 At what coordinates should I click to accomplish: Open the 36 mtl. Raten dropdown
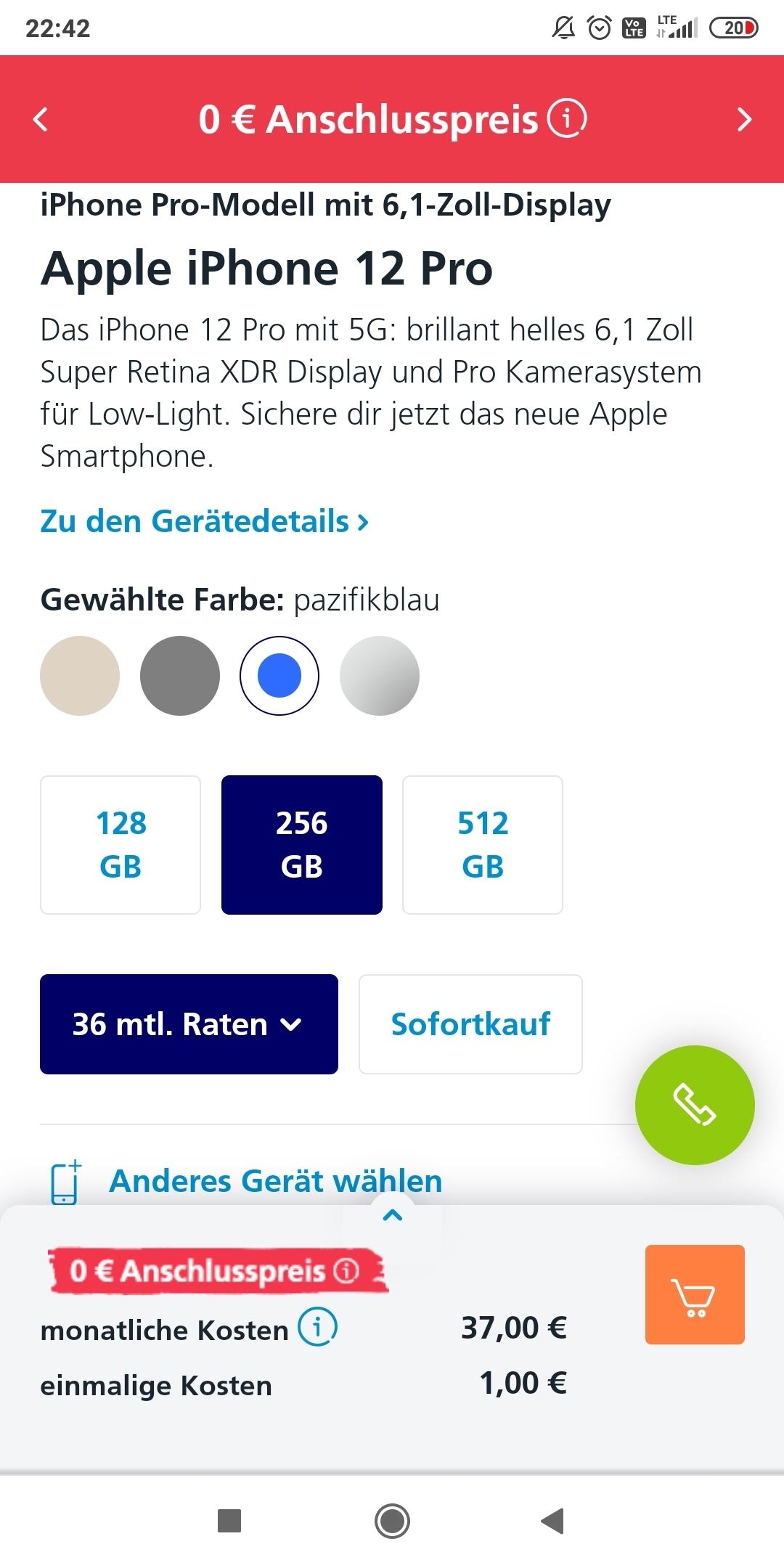point(189,1024)
